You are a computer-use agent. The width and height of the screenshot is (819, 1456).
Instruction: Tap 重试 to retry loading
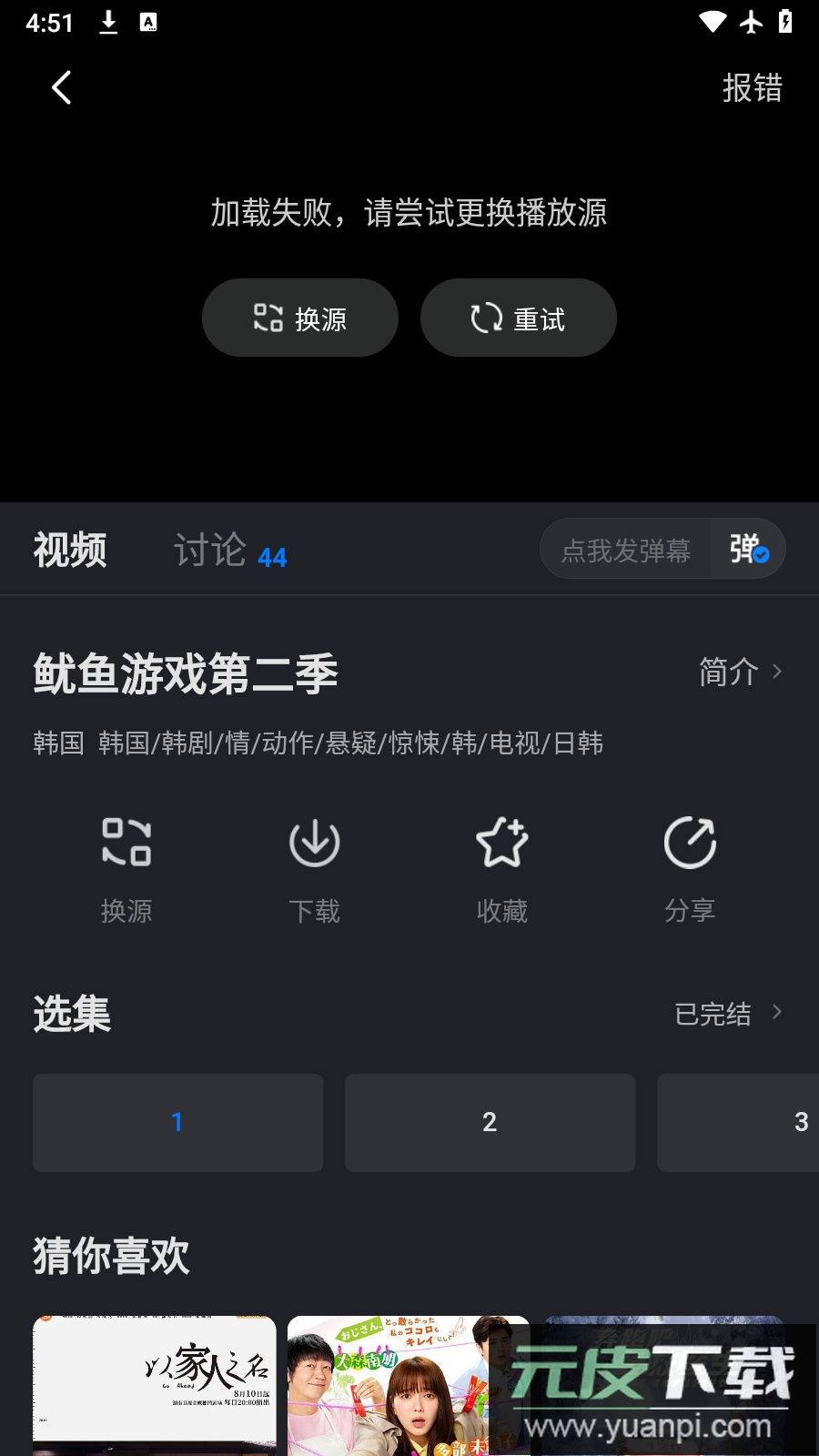point(518,318)
